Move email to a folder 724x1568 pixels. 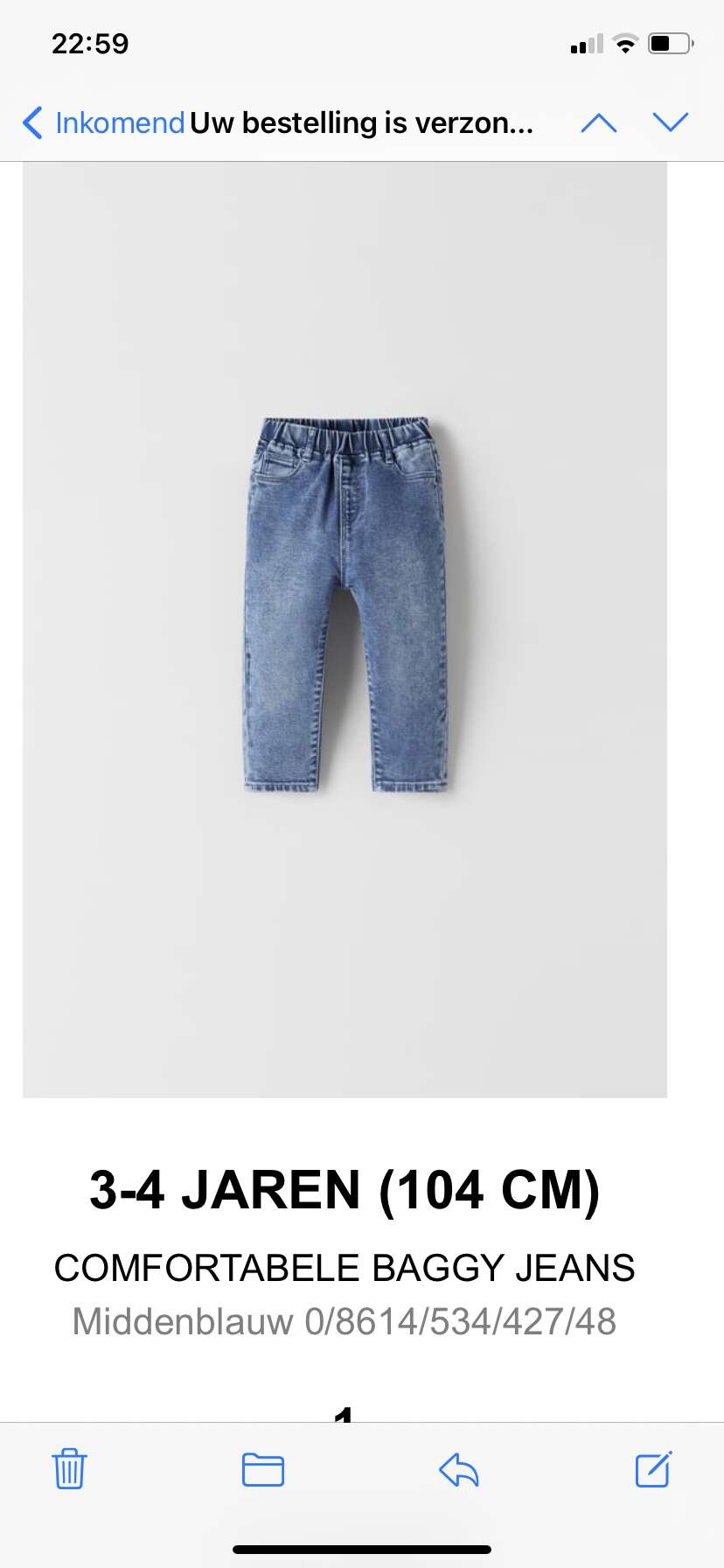[263, 1469]
